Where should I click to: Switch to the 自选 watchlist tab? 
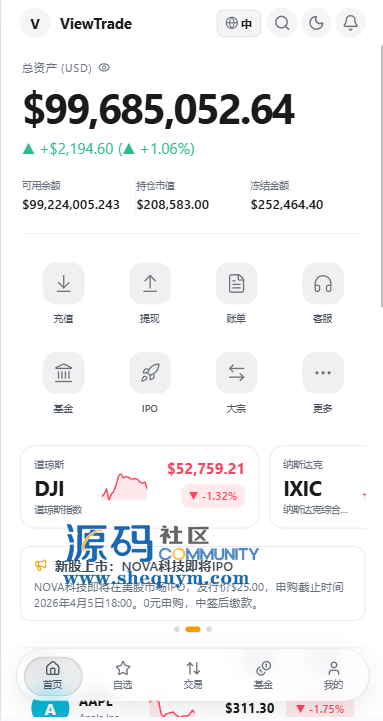pos(123,675)
